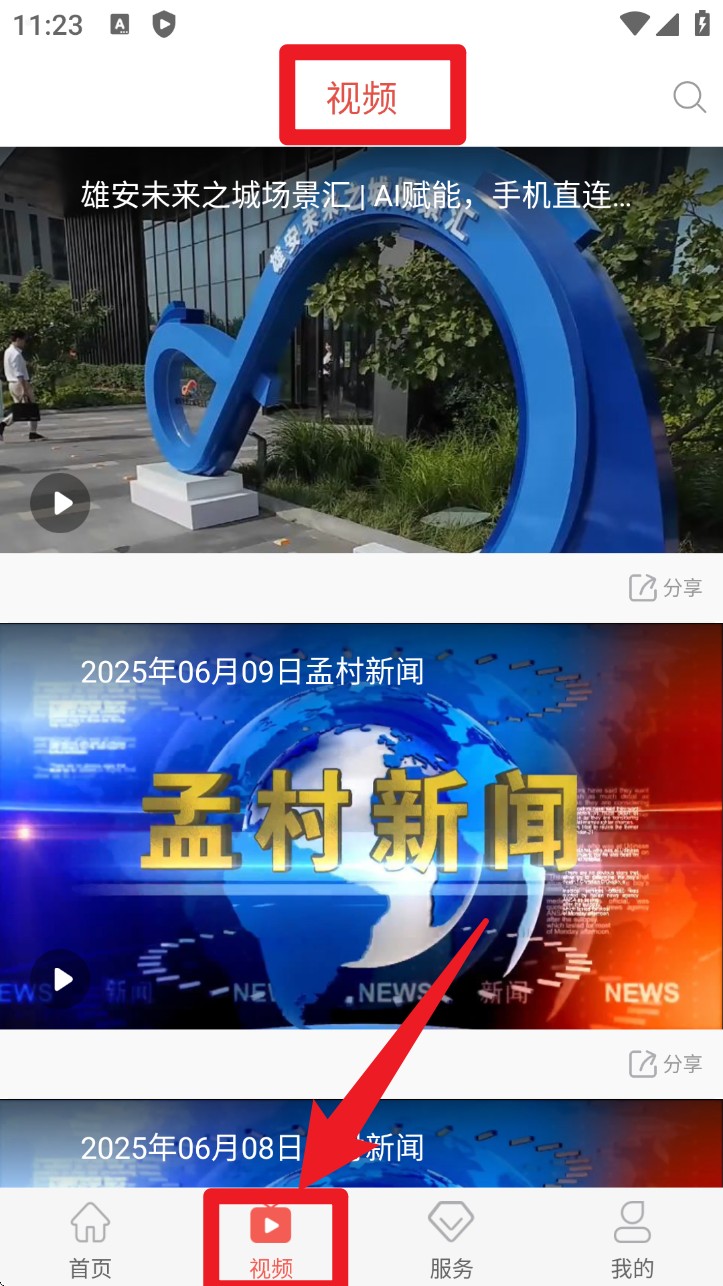
Task: Play the 雄安未来之城场景汇 video
Action: coord(60,502)
